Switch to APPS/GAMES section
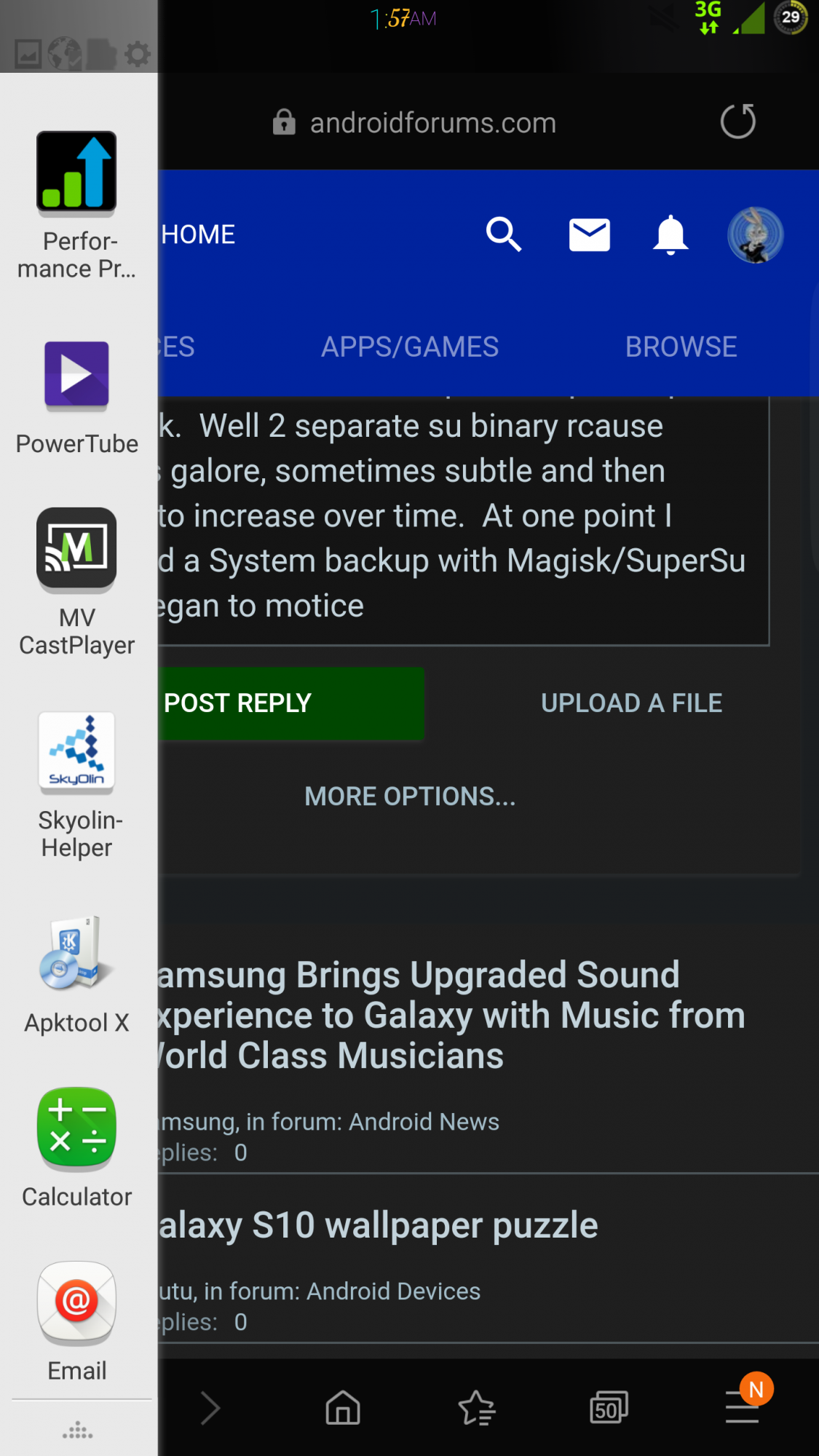 (x=410, y=347)
